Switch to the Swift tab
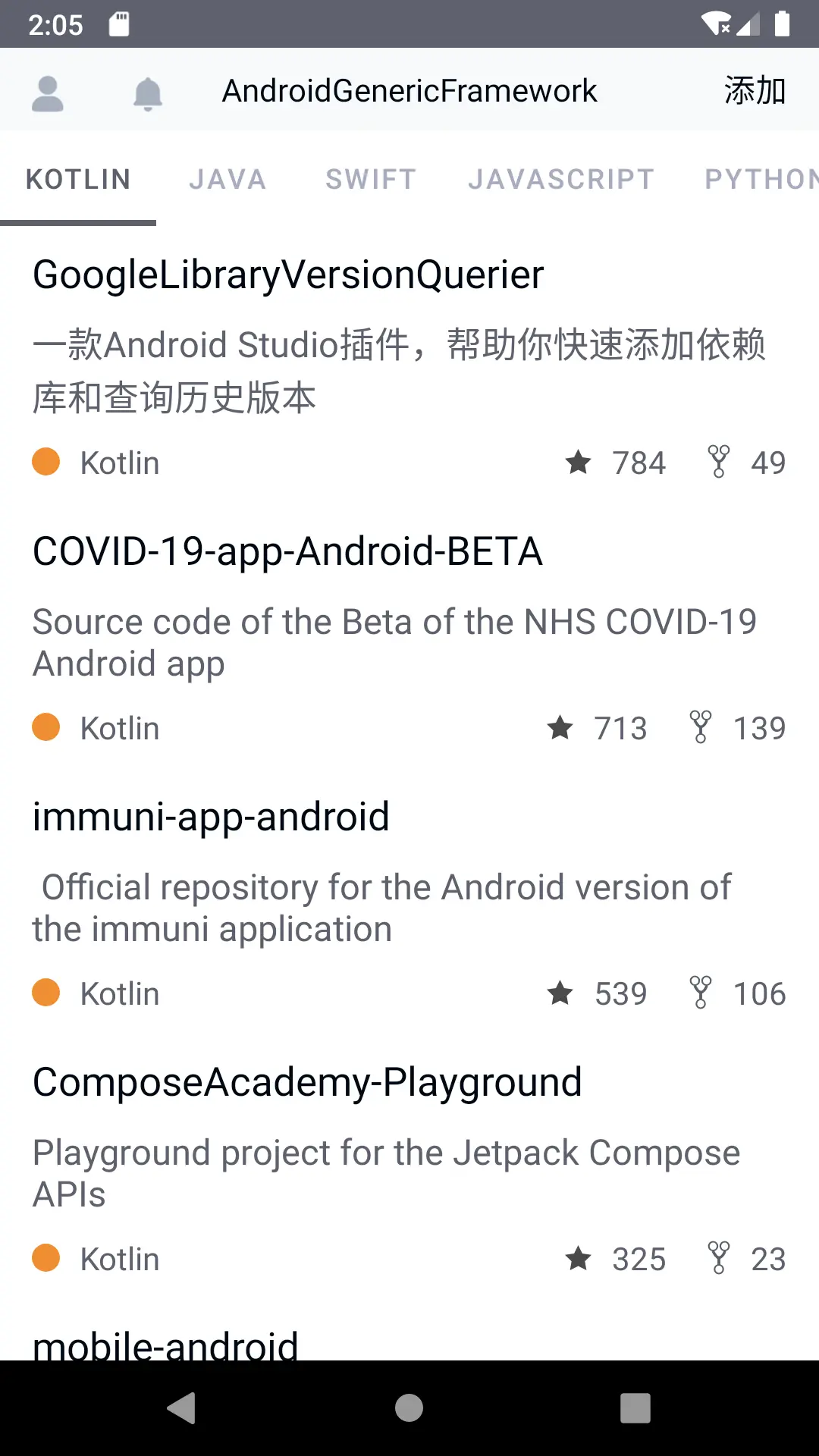Screen dimensions: 819x1456 coord(371,180)
